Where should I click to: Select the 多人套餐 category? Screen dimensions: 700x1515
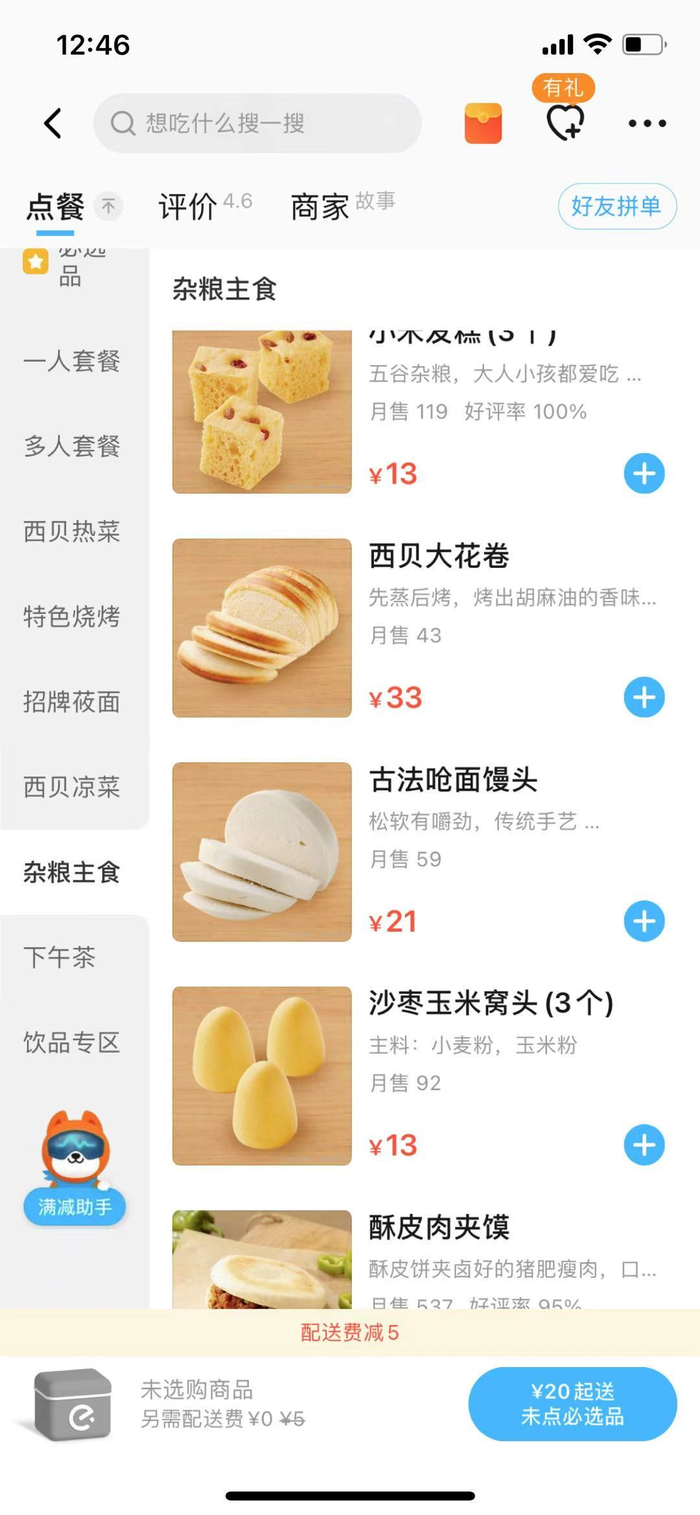coord(72,446)
